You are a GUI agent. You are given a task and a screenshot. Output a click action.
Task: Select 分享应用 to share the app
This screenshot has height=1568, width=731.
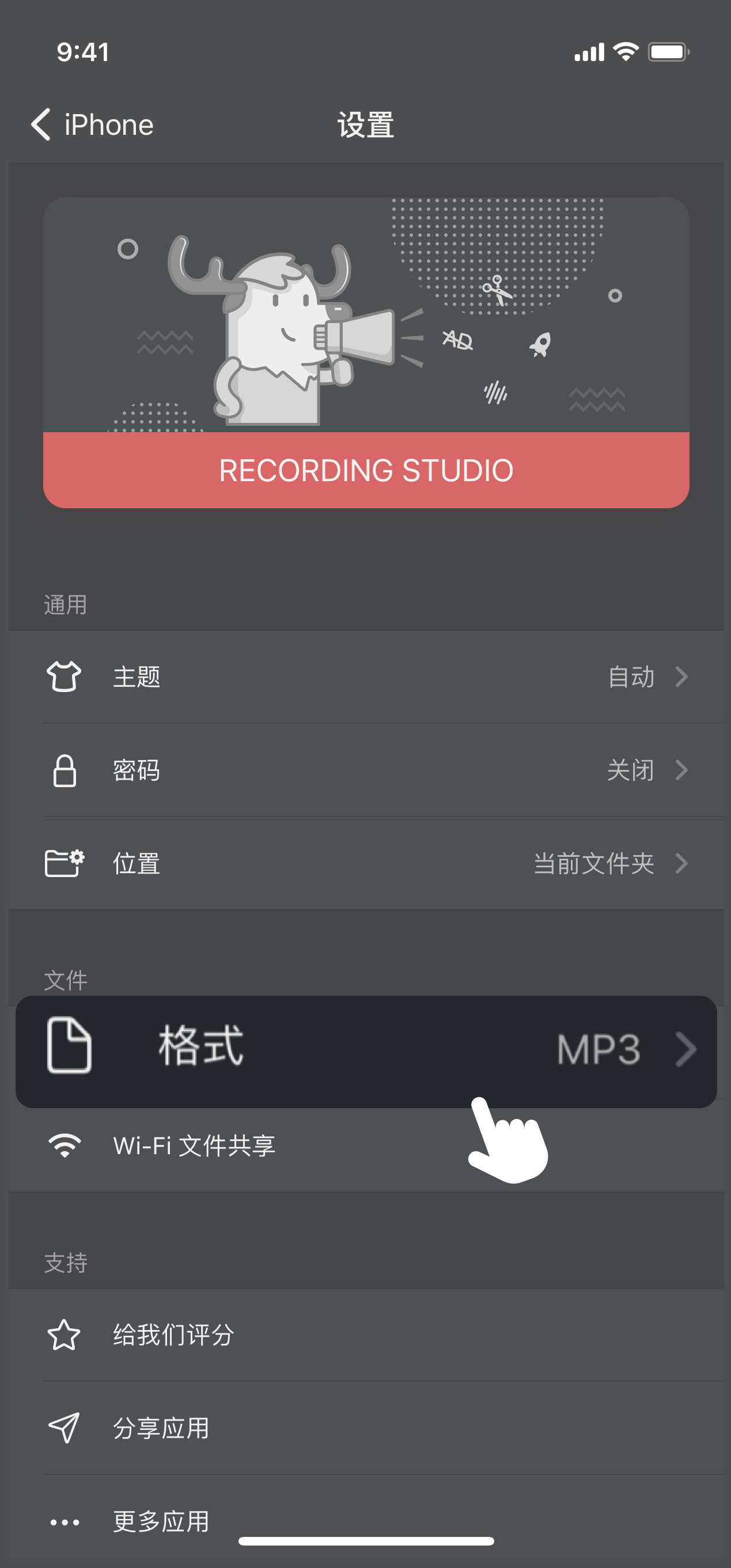[x=366, y=1428]
